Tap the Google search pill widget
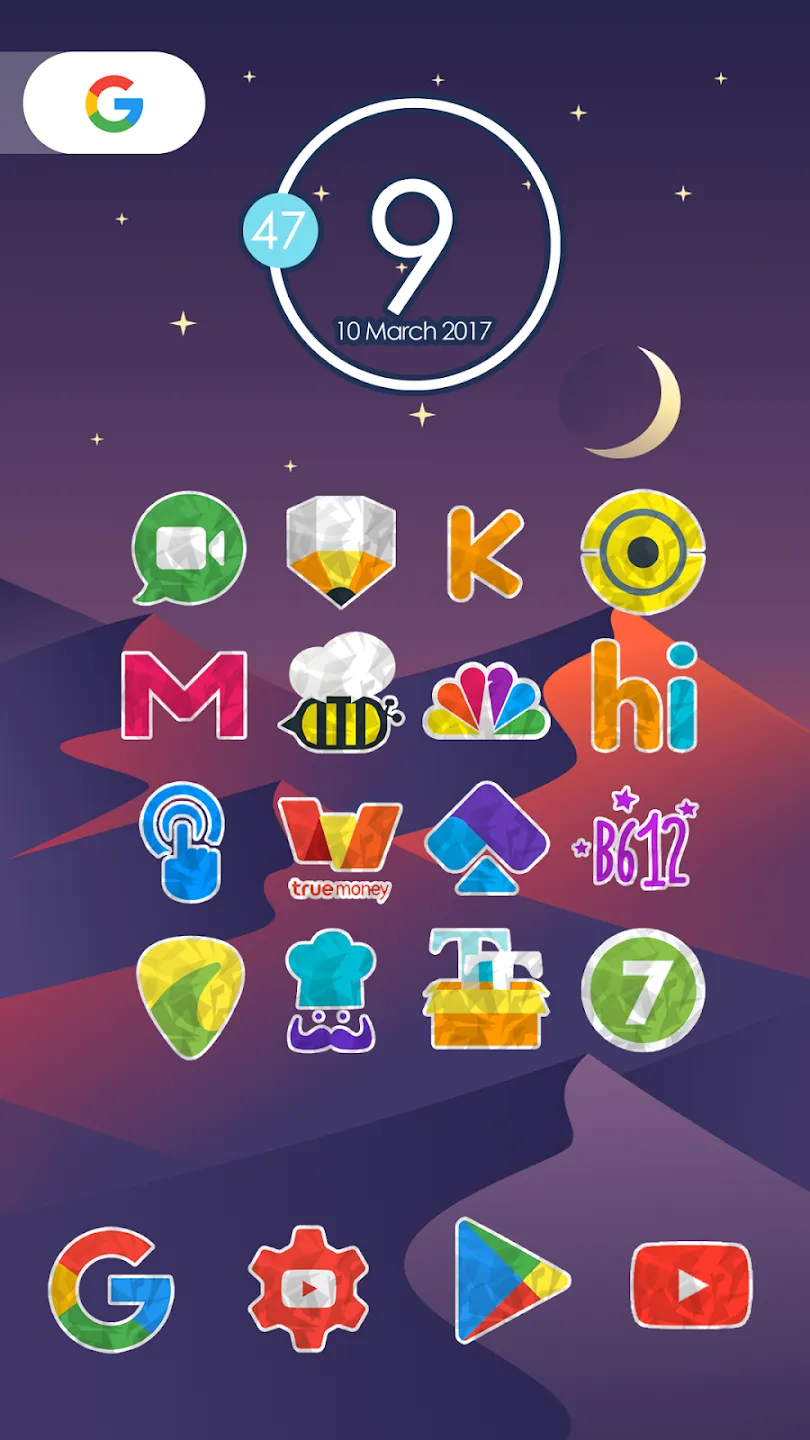This screenshot has width=810, height=1440. [x=114, y=103]
